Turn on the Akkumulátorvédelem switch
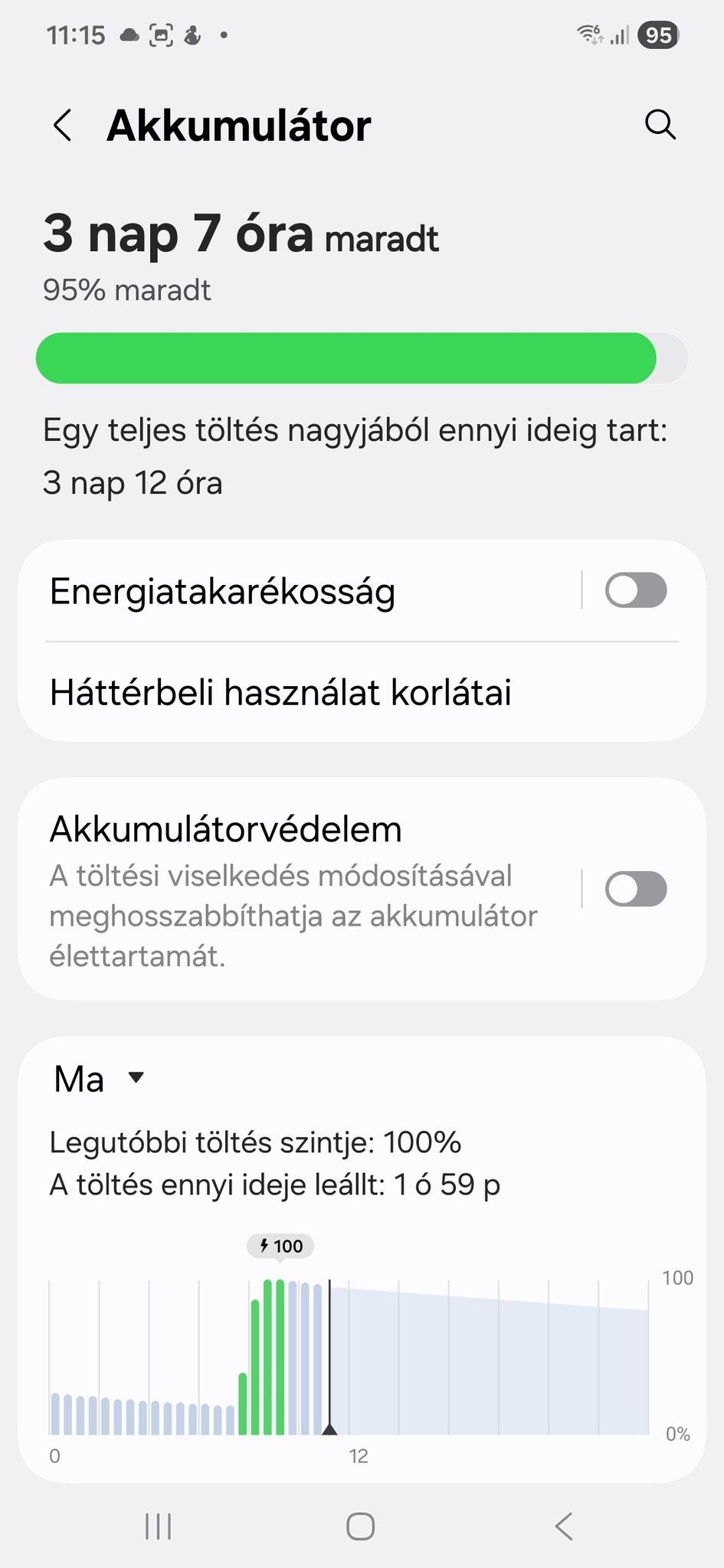This screenshot has width=724, height=1568. pyautogui.click(x=635, y=889)
